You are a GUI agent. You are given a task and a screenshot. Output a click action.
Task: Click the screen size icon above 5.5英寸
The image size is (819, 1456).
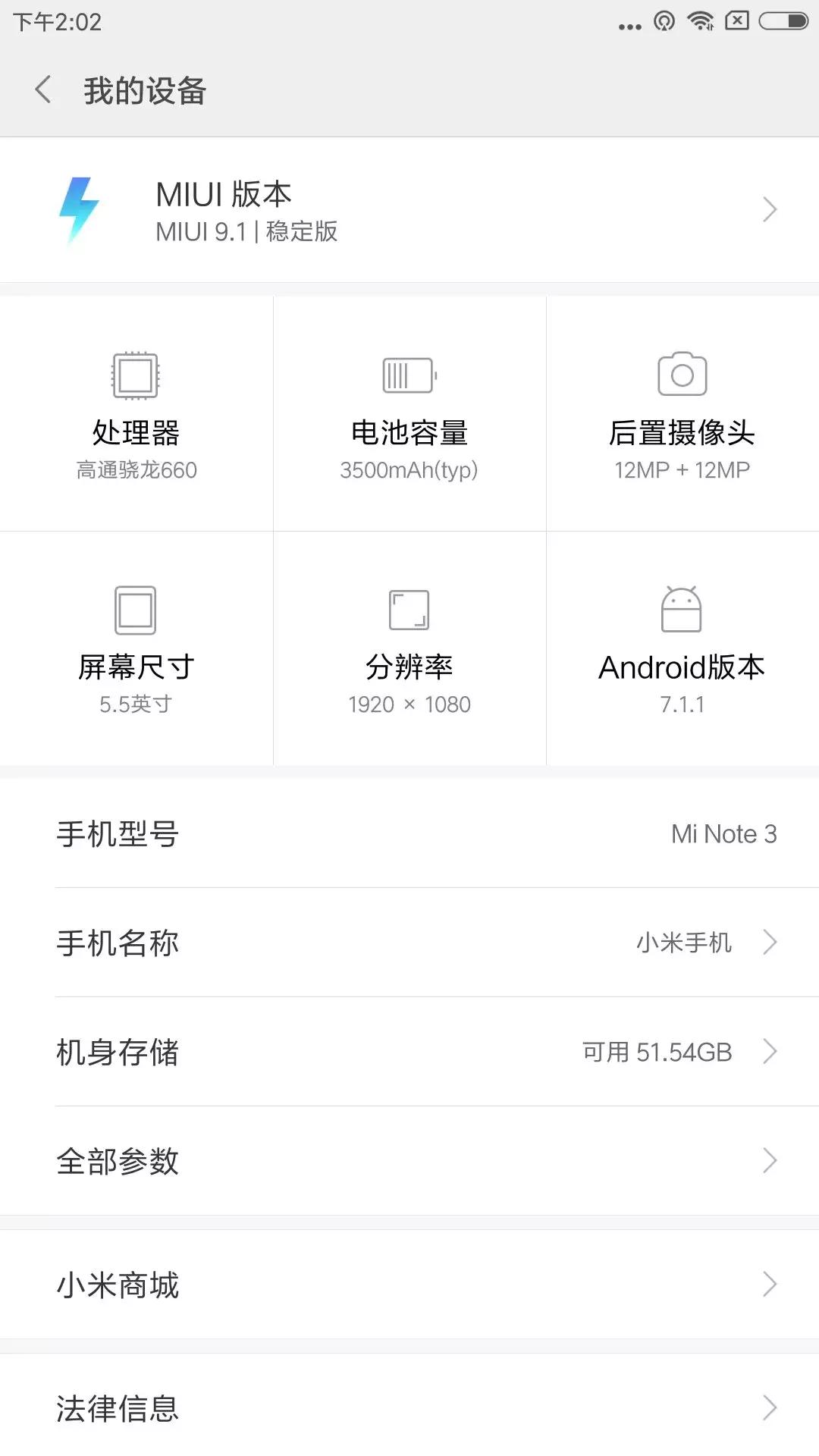[136, 610]
